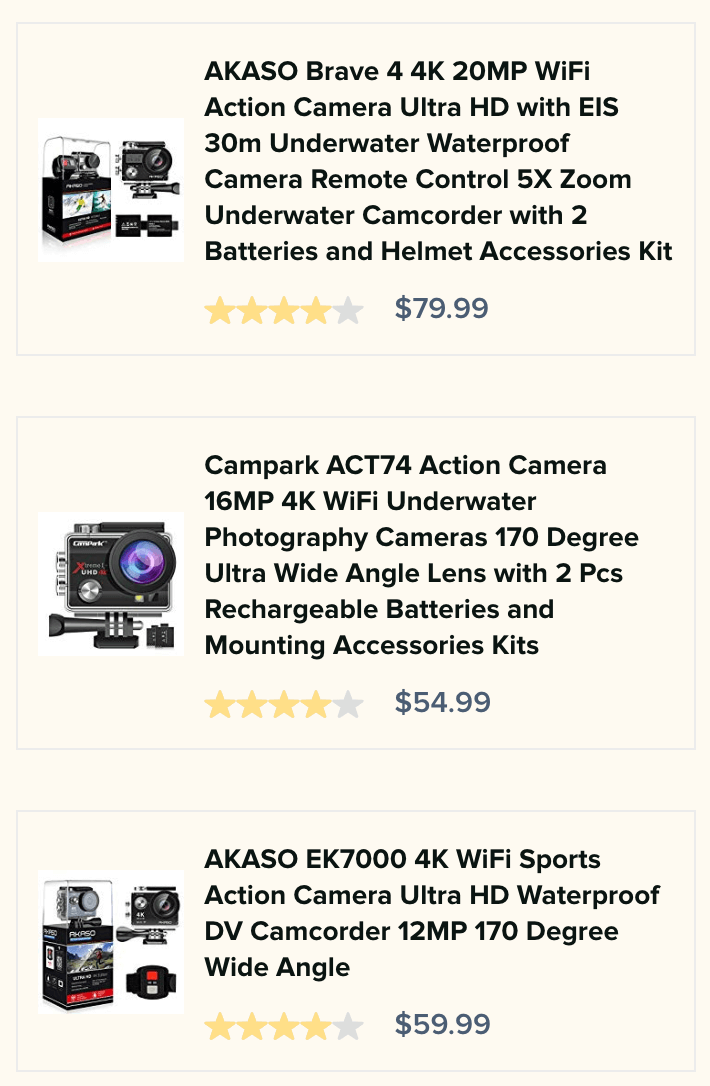The image size is (710, 1086).
Task: Select the AKASO EK7000 4K camera card
Action: pyautogui.click(x=432, y=913)
